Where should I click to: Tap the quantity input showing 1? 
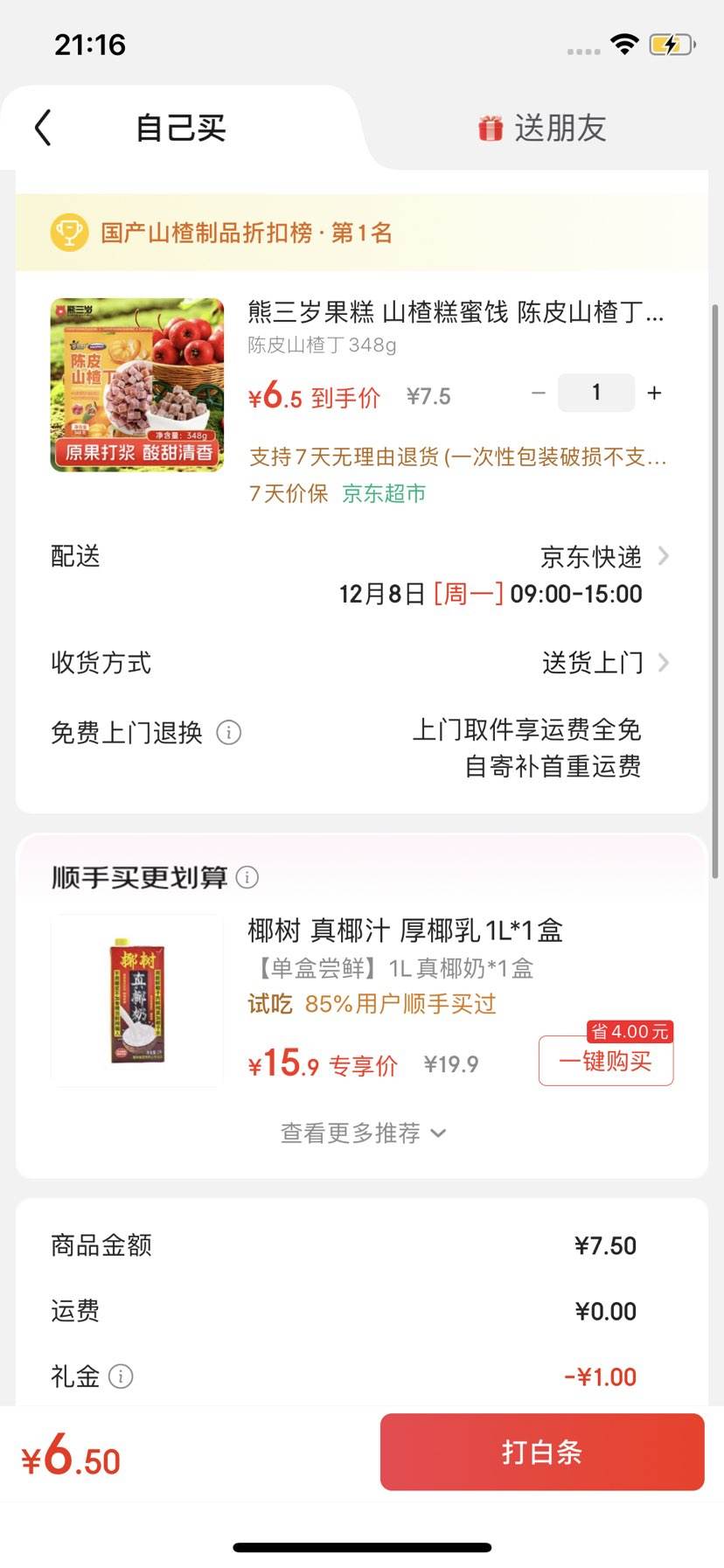[595, 393]
